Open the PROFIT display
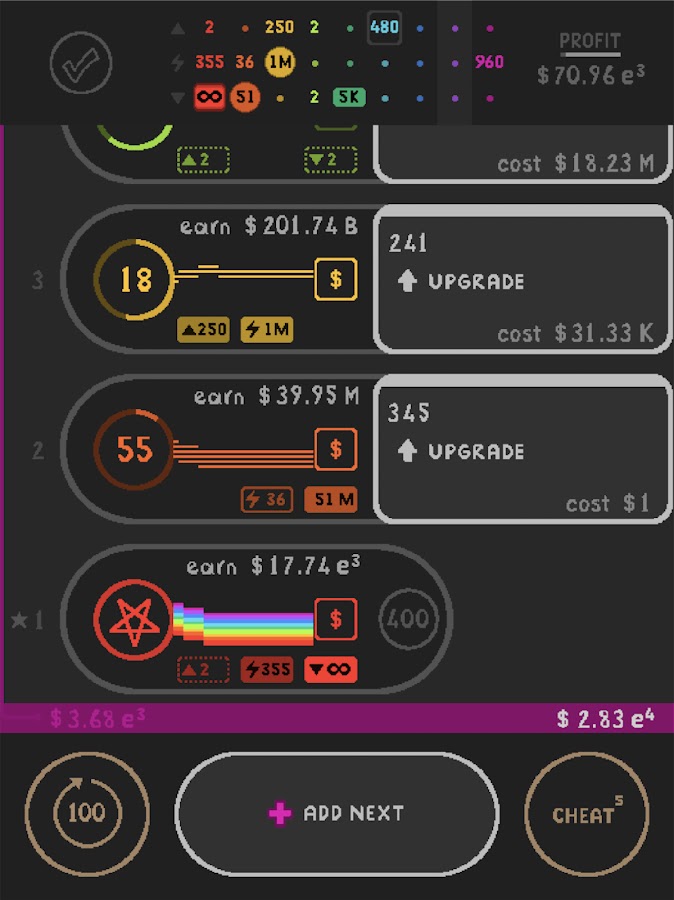Screen dimensions: 674x900 click(589, 60)
